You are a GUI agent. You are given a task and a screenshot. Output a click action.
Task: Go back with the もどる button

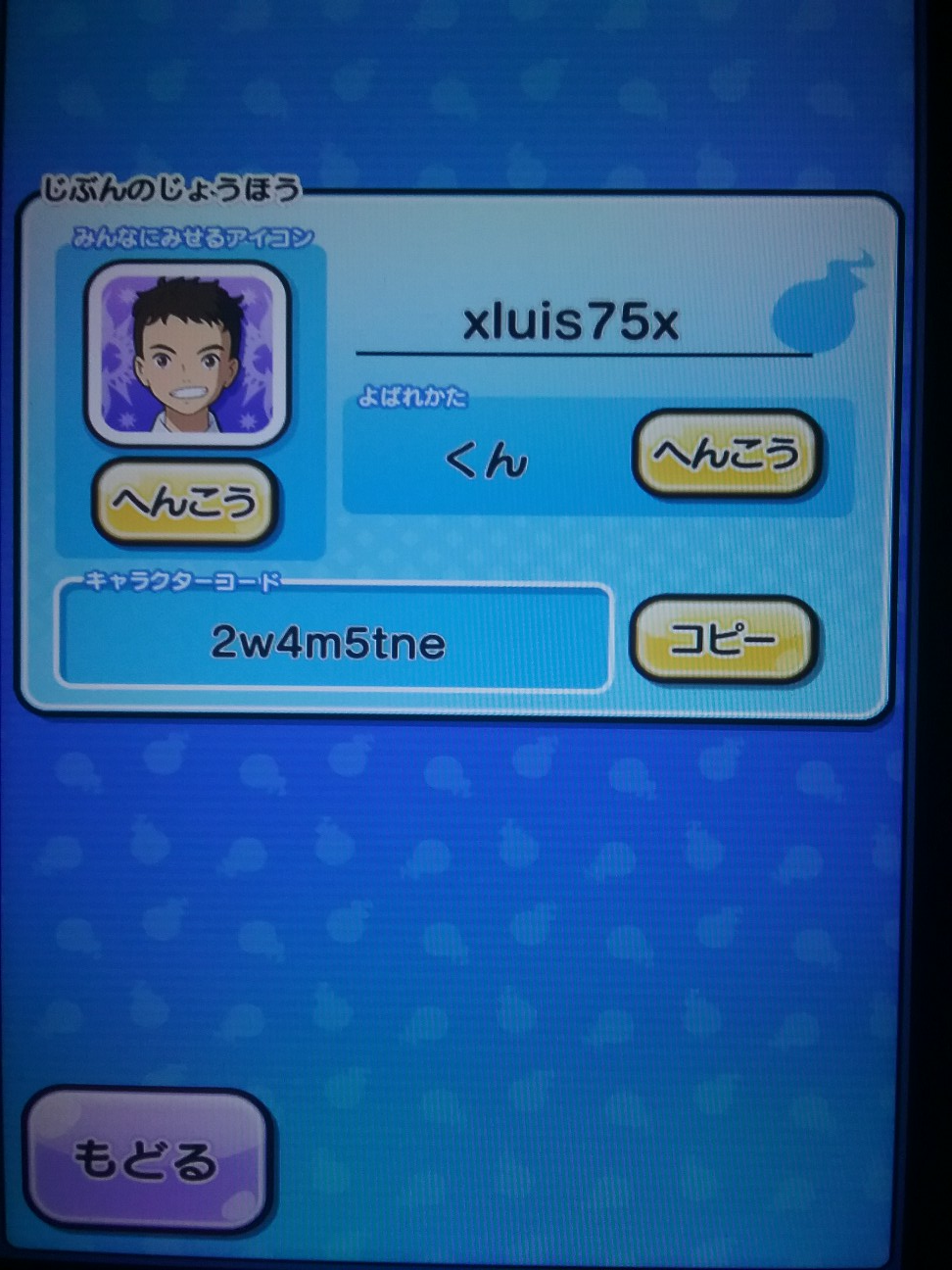[x=145, y=1159]
